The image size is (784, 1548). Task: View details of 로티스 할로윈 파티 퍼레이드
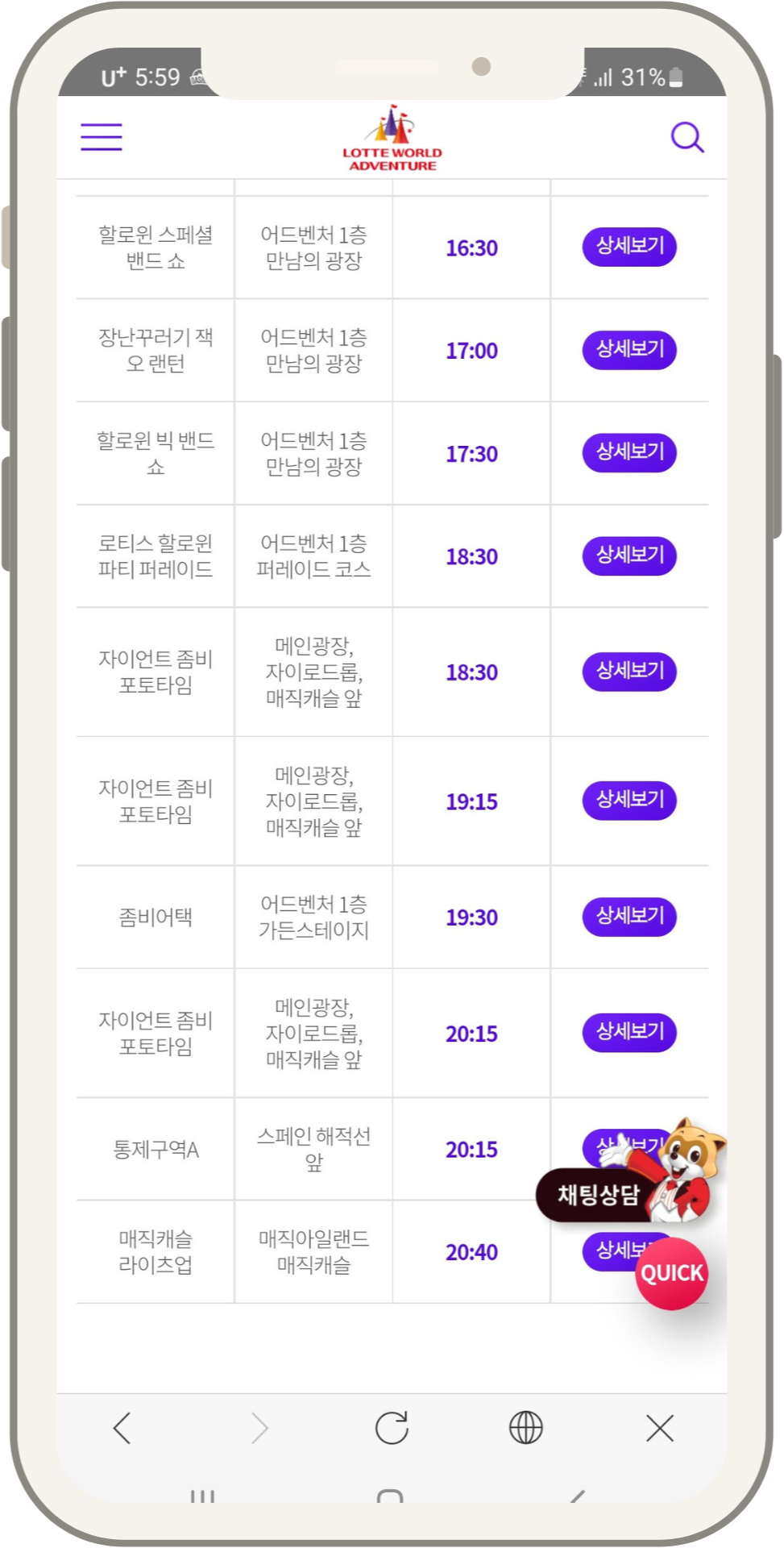628,556
